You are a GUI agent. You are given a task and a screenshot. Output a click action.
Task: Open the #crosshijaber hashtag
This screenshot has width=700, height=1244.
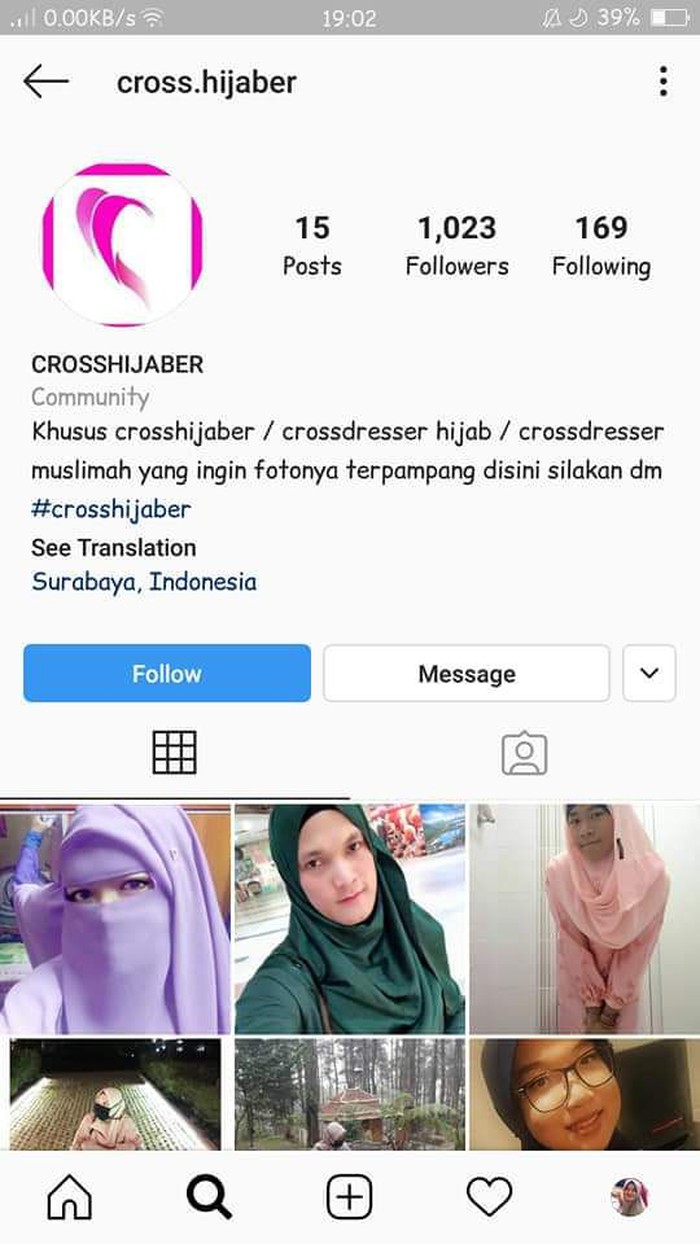pyautogui.click(x=111, y=509)
